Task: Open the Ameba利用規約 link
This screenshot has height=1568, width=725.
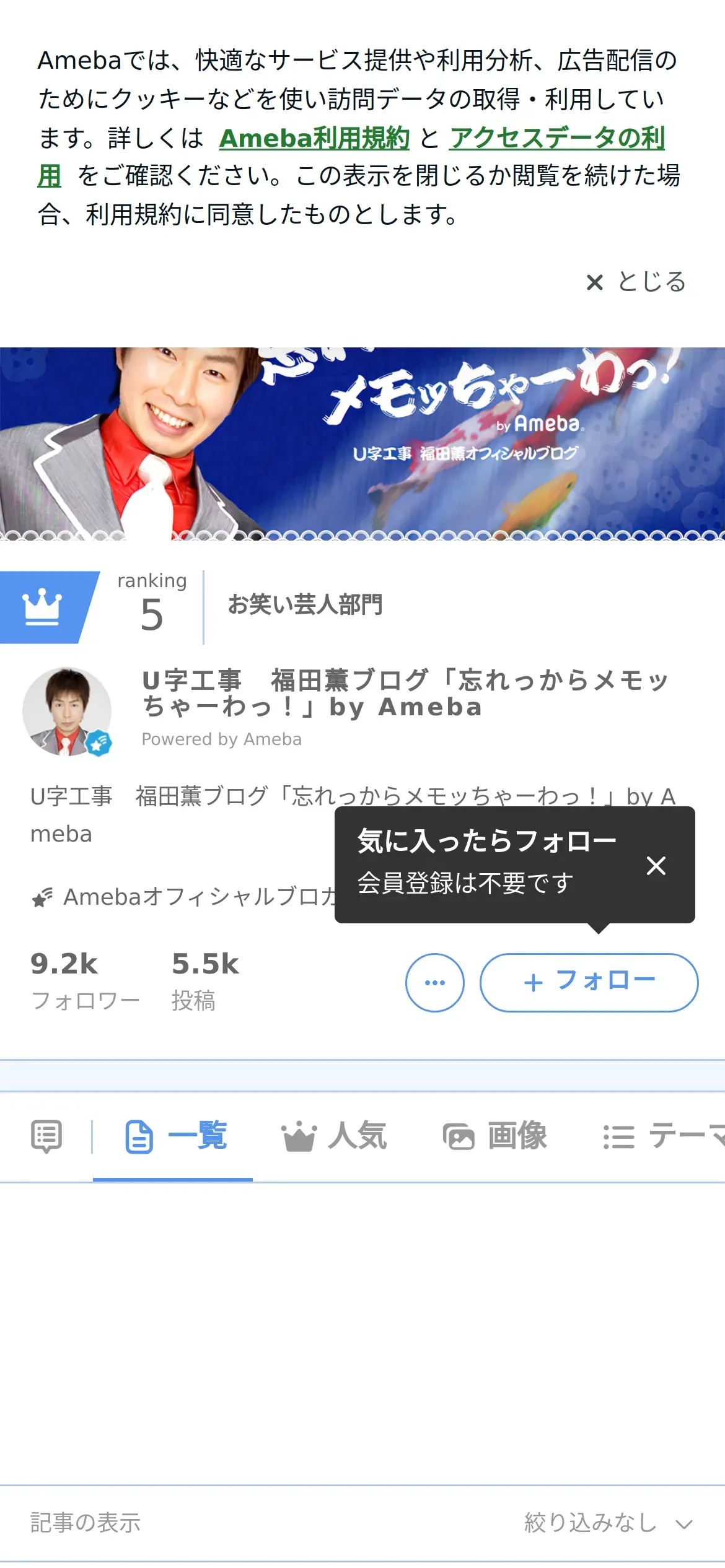Action: (x=314, y=138)
